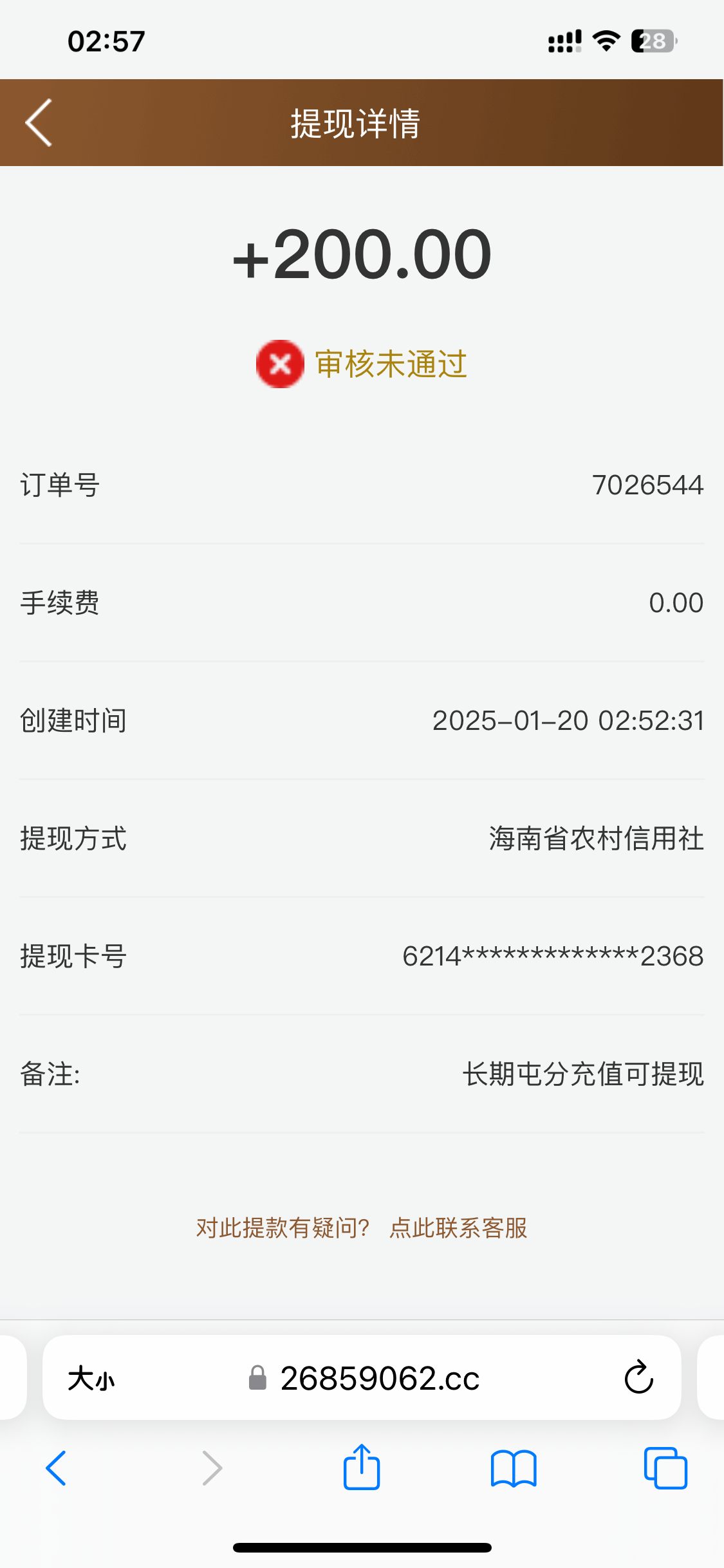Tap the 26859062.cc address bar
Image resolution: width=724 pixels, height=1568 pixels.
tap(362, 1377)
